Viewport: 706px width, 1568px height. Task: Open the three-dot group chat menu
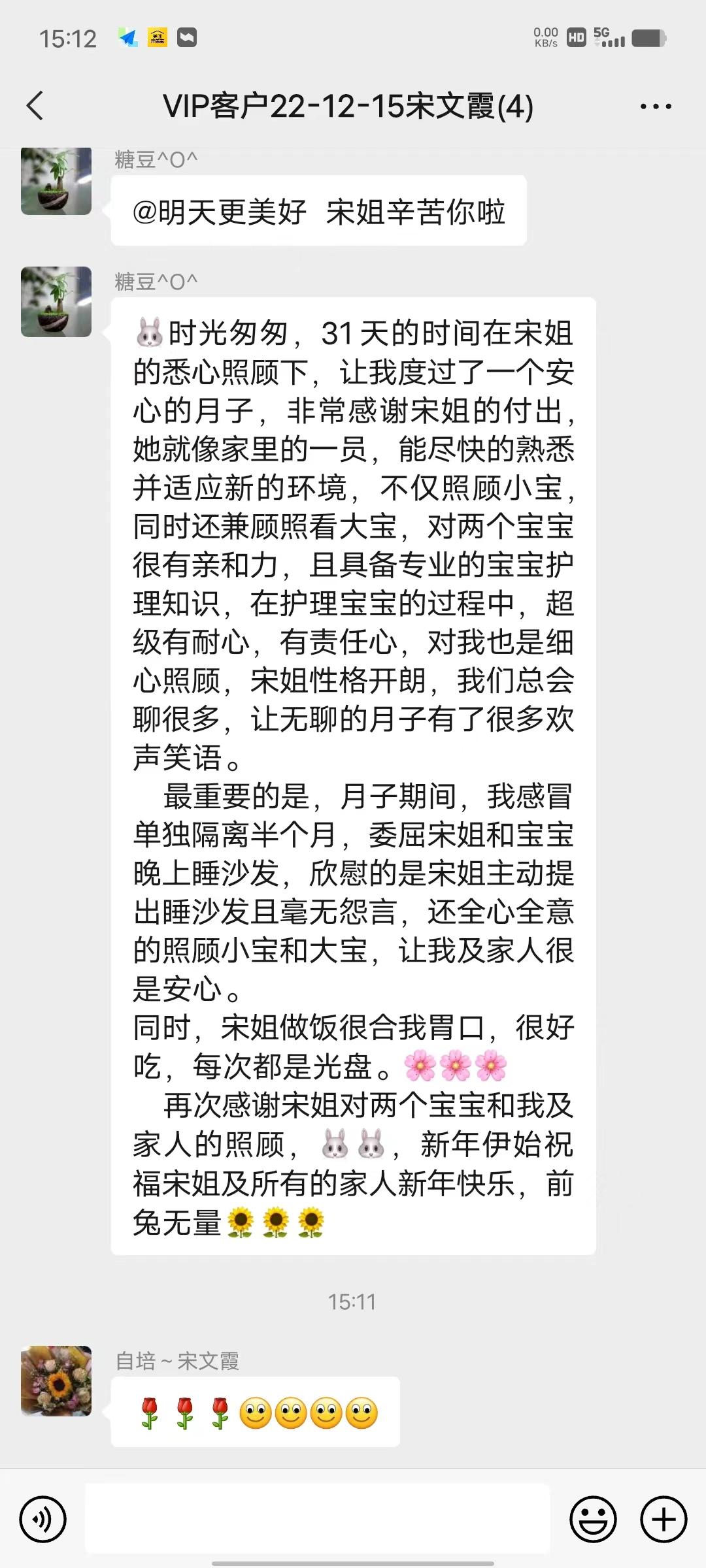655,106
